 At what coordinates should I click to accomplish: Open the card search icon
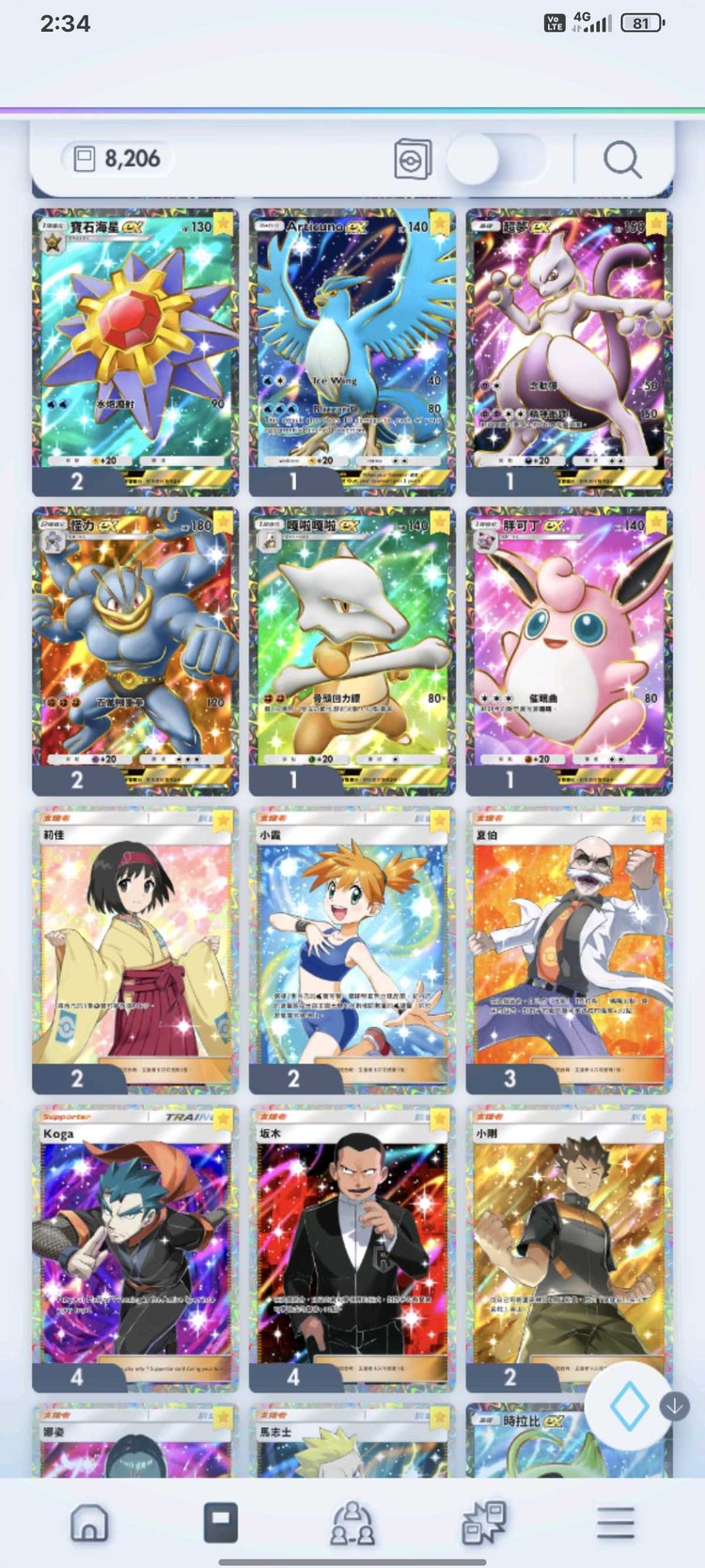621,160
